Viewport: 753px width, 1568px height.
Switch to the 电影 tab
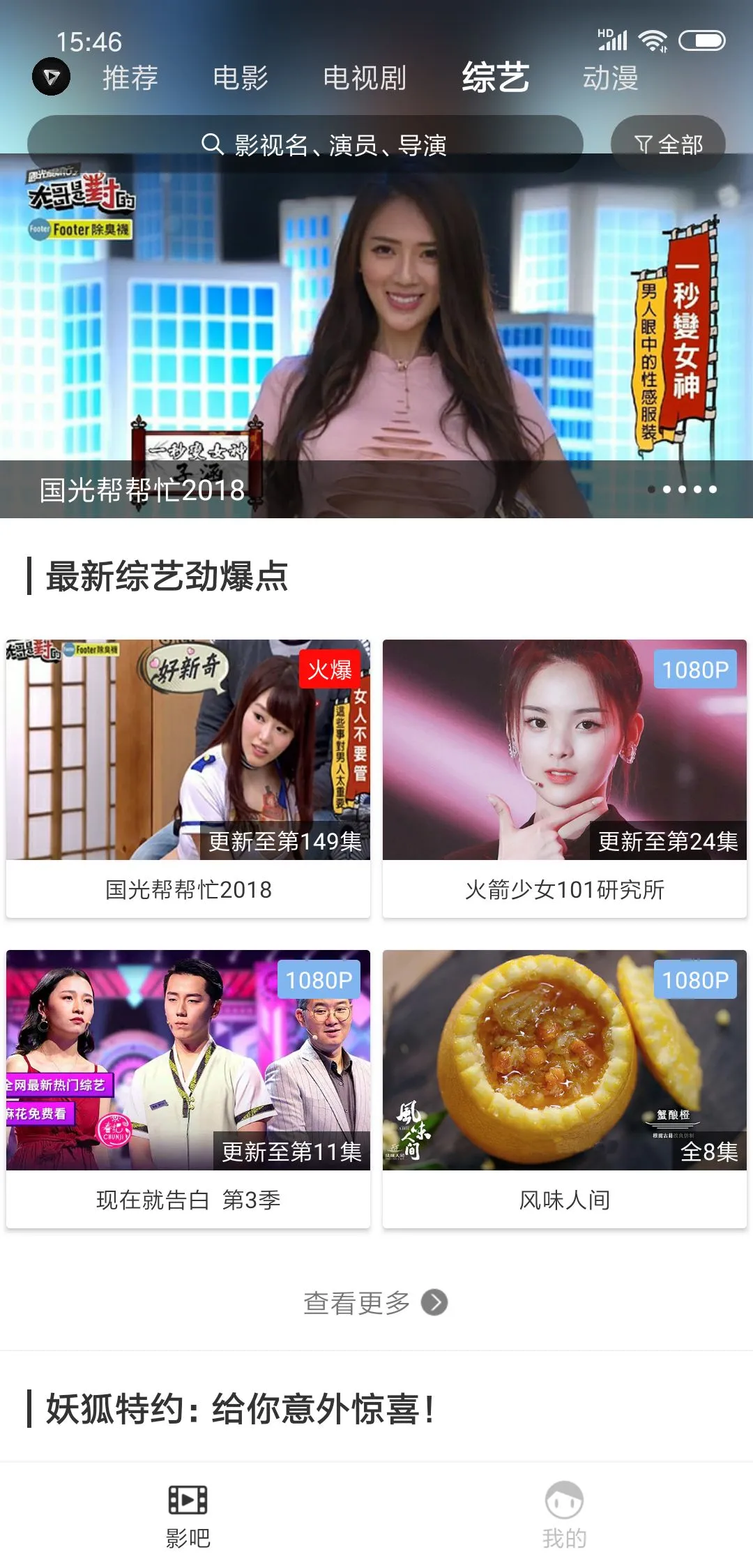point(241,77)
